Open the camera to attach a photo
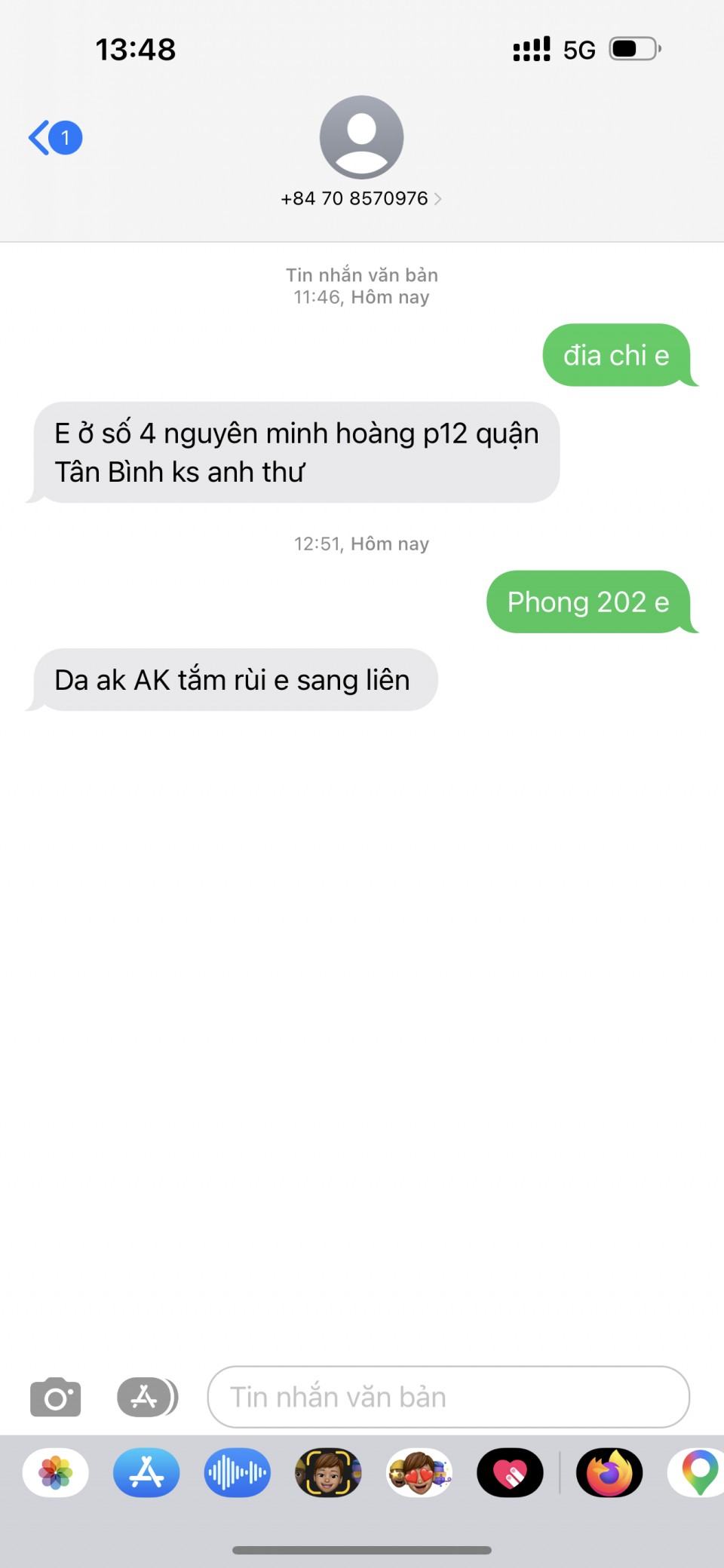The height and width of the screenshot is (1568, 724). [55, 1398]
